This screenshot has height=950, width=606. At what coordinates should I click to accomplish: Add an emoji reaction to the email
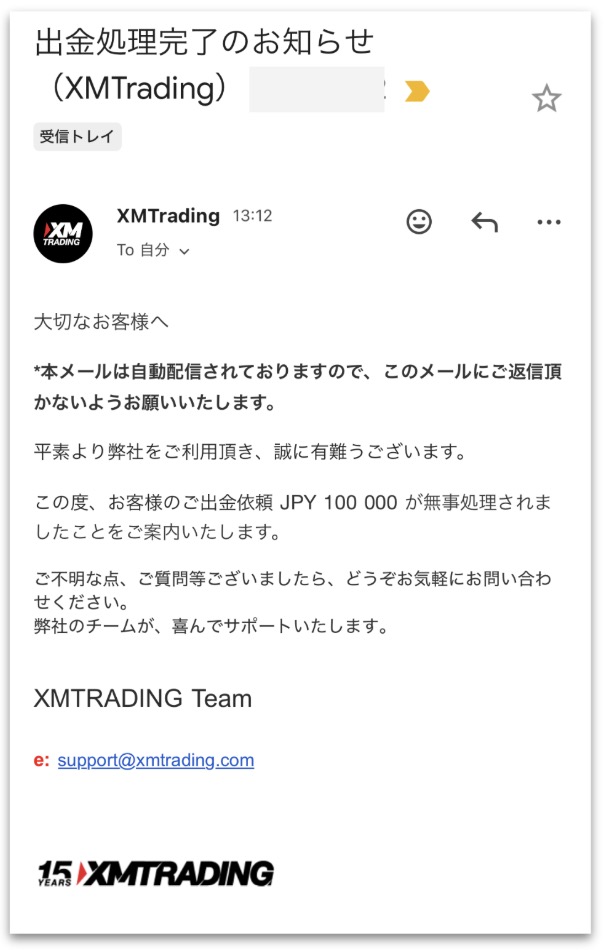tap(419, 222)
